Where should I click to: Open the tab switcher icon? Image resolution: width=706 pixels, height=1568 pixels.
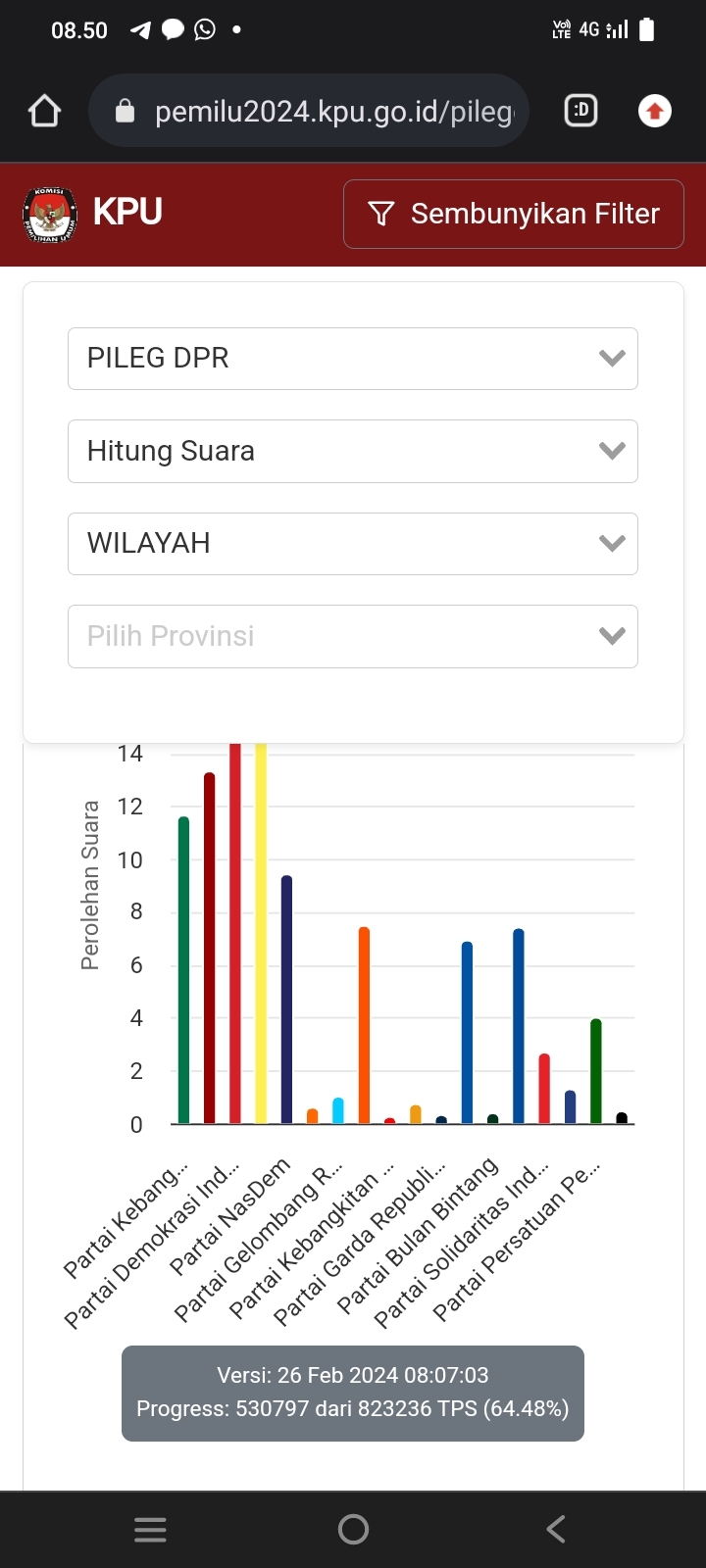pyautogui.click(x=580, y=111)
